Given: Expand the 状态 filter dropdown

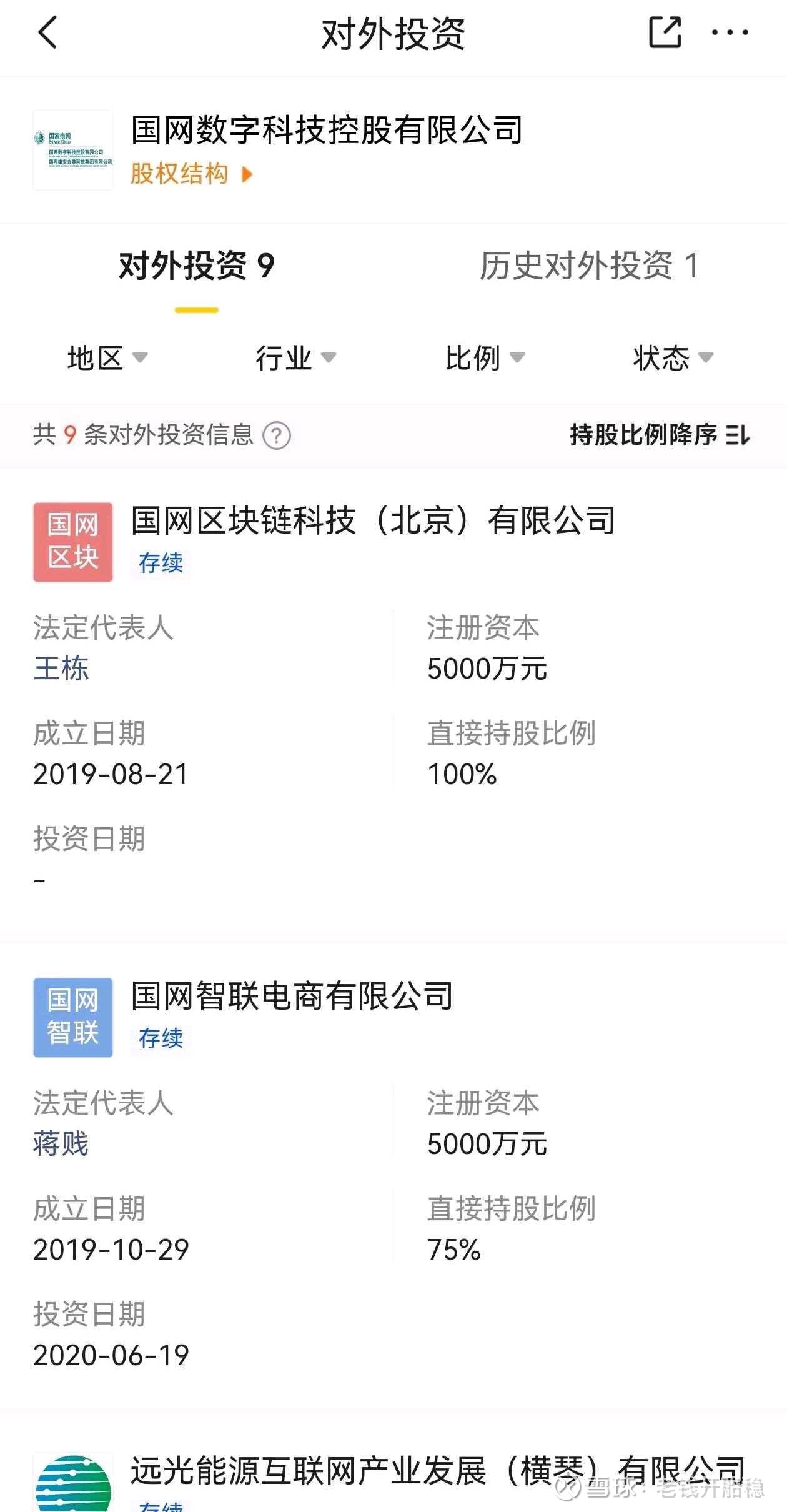Looking at the screenshot, I should click(673, 358).
